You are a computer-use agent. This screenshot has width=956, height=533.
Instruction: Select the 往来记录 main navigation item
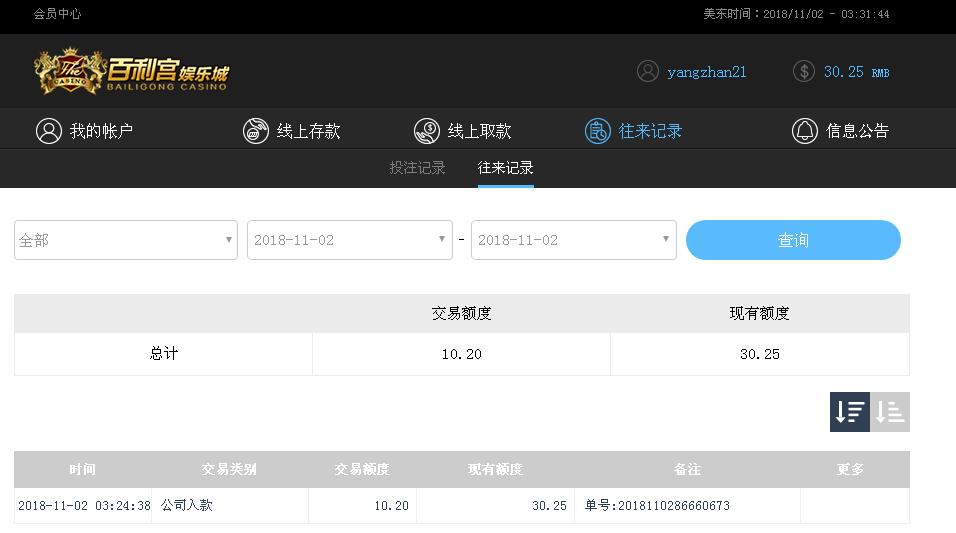tap(634, 131)
